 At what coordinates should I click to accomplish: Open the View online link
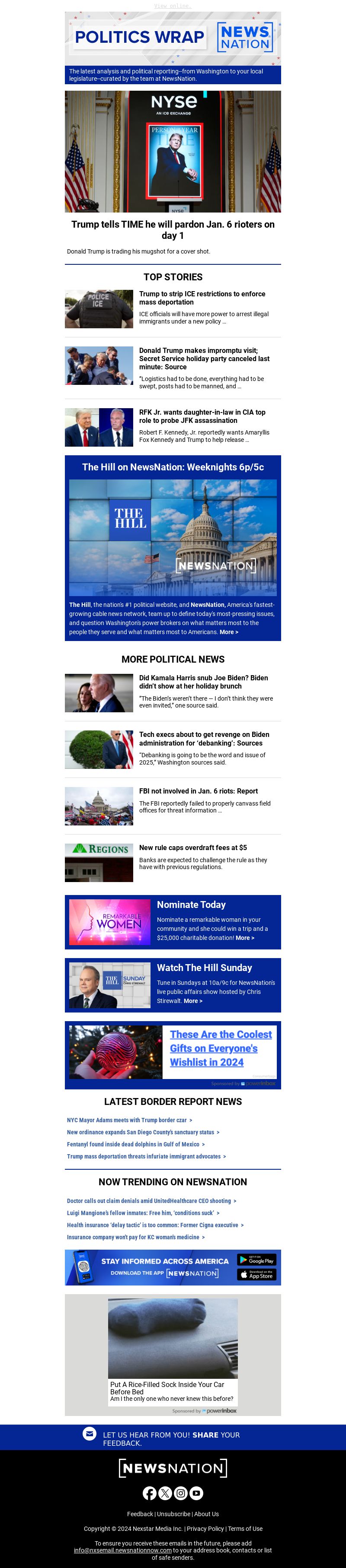coord(173,6)
